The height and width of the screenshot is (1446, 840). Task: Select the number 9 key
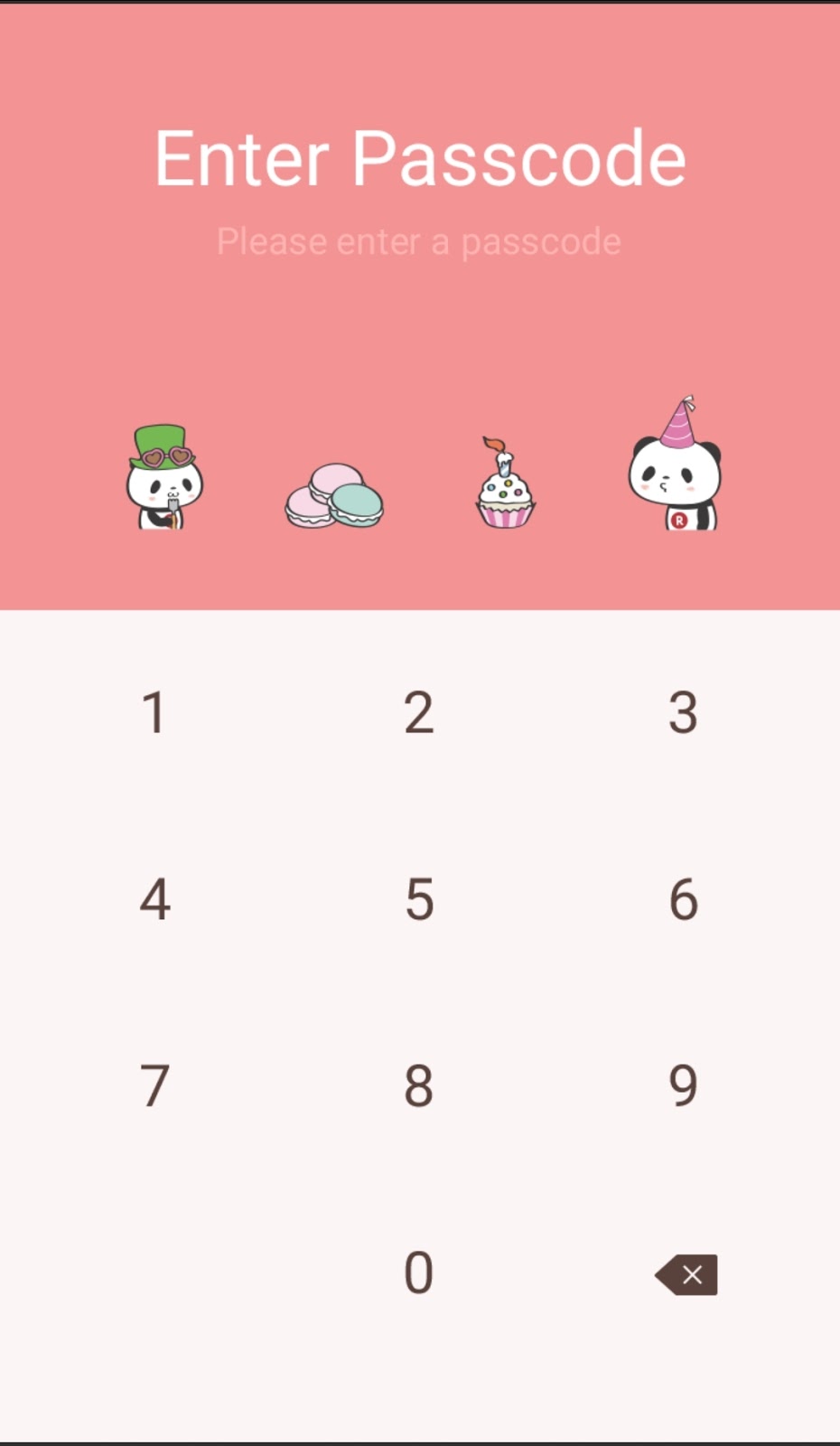coord(683,1085)
